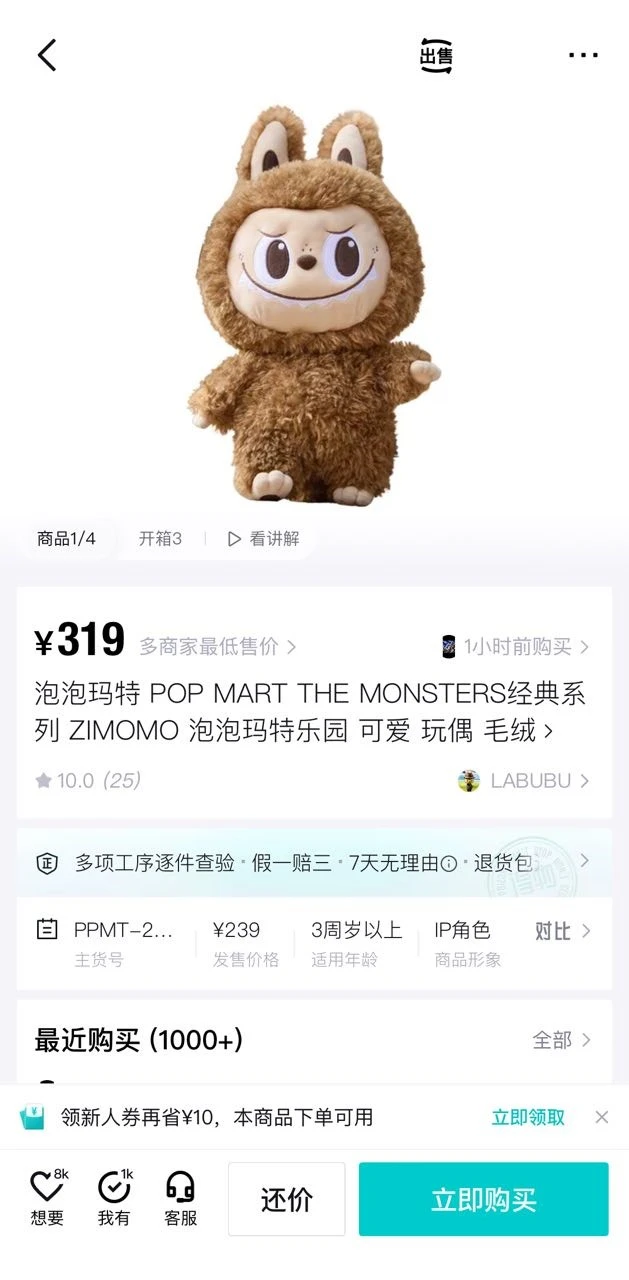629x1280 pixels.
Task: Go back using the top-left arrow
Action: point(47,55)
